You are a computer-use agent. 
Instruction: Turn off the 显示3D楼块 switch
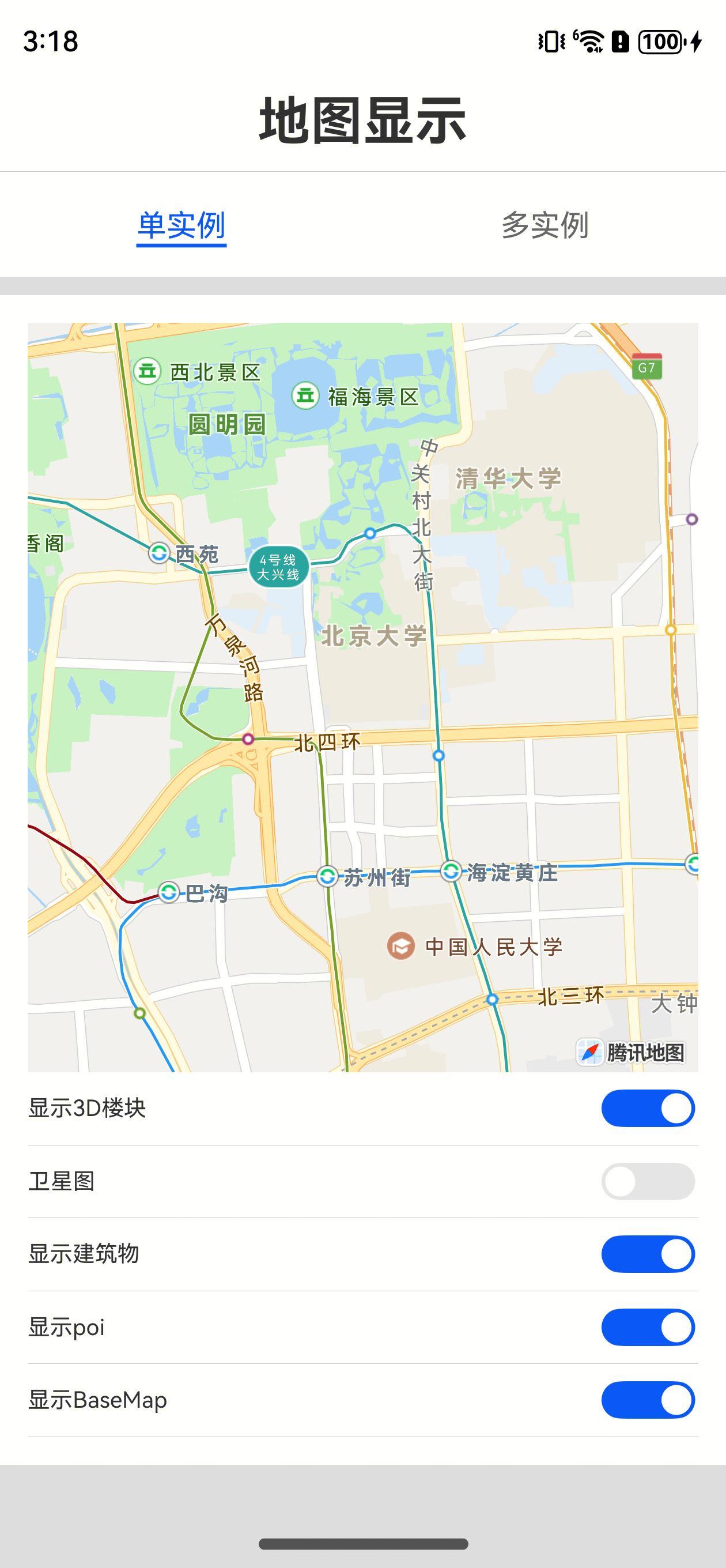click(x=648, y=1108)
